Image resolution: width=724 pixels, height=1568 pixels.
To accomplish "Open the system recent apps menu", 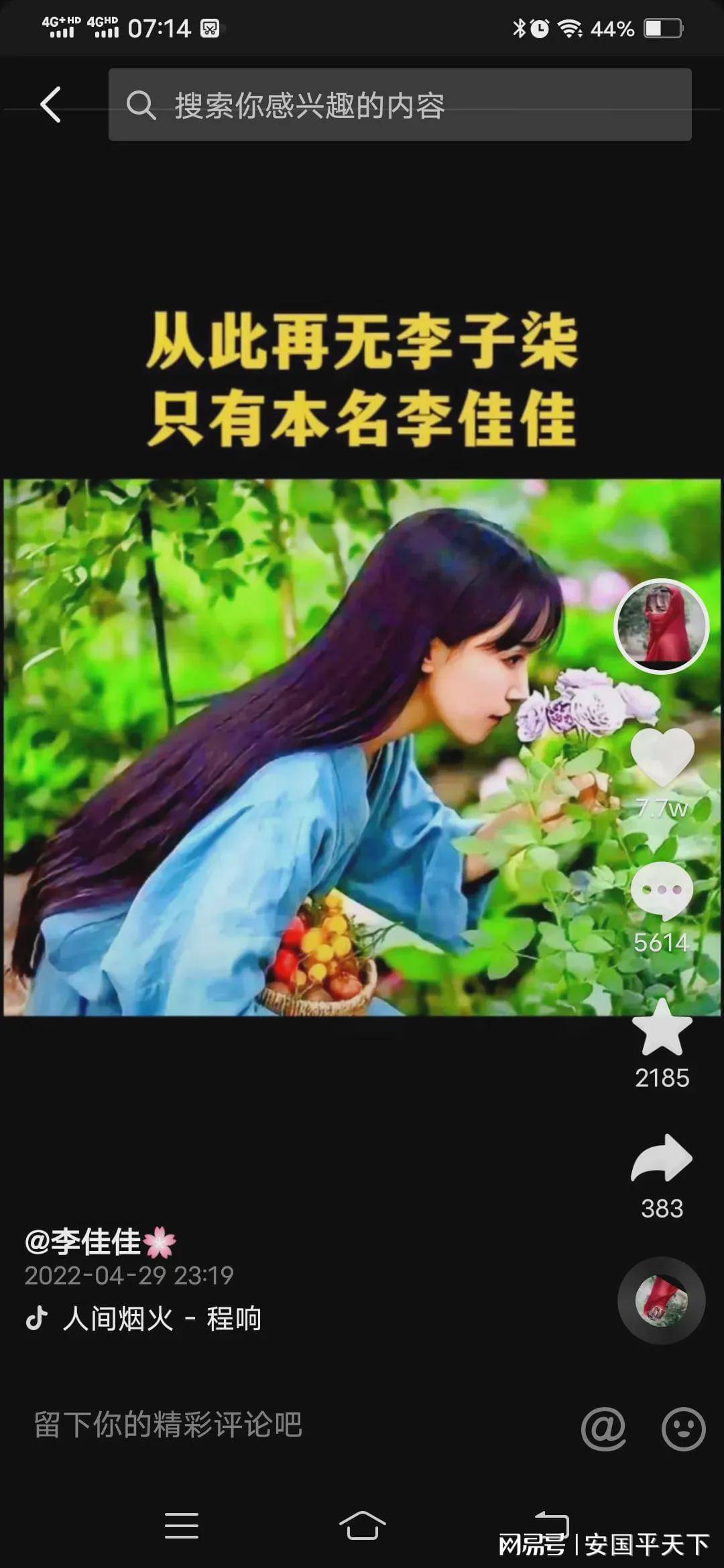I will pos(182,1525).
